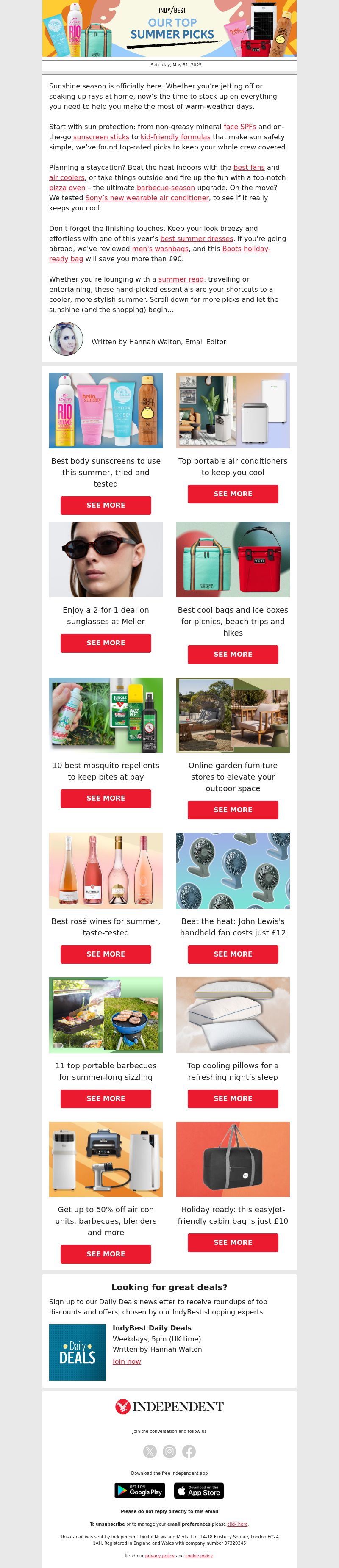Visit the Independent's Instagram page
The width and height of the screenshot is (339, 1568).
click(x=169, y=1451)
